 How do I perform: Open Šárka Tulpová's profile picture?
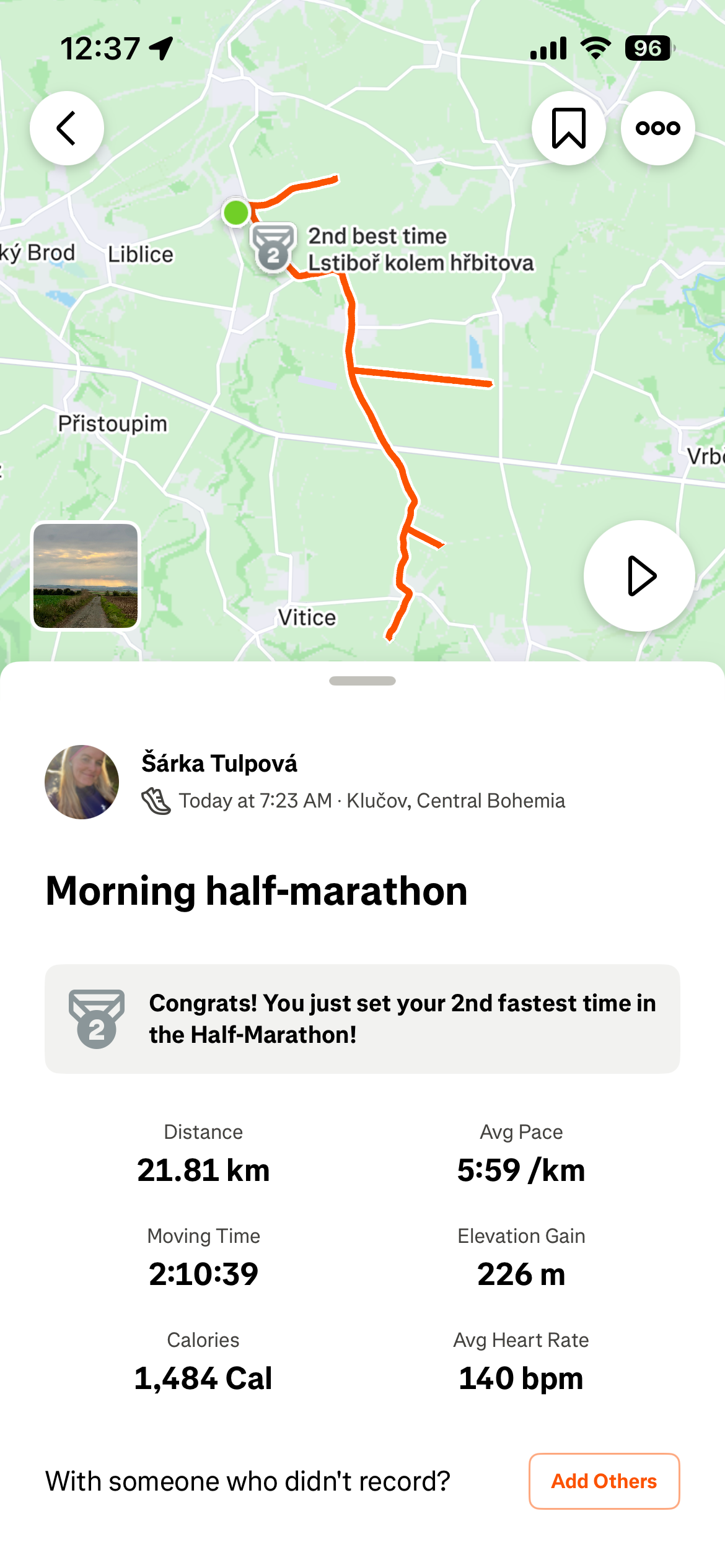(x=82, y=782)
